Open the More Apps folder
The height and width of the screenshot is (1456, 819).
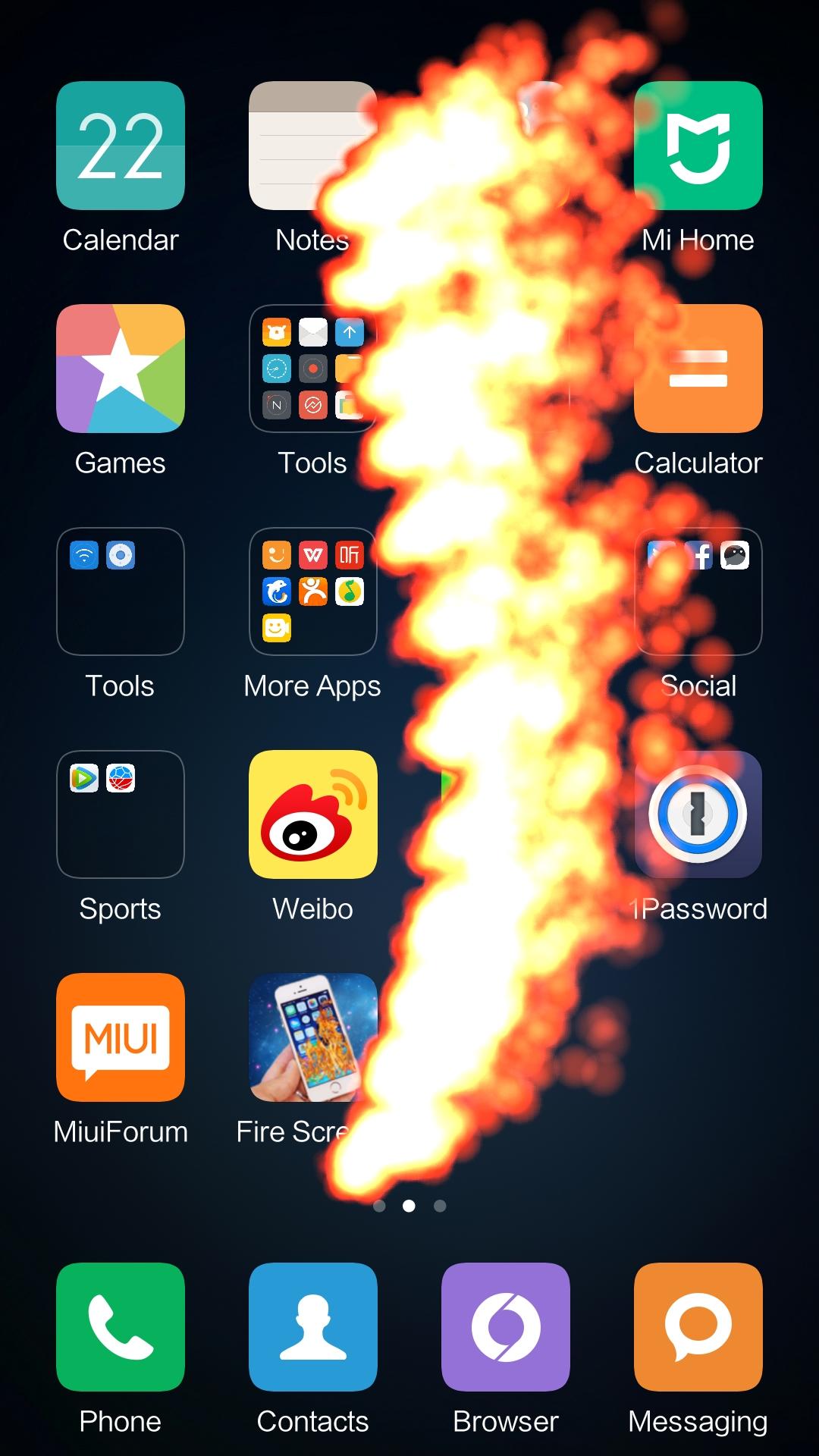click(312, 590)
